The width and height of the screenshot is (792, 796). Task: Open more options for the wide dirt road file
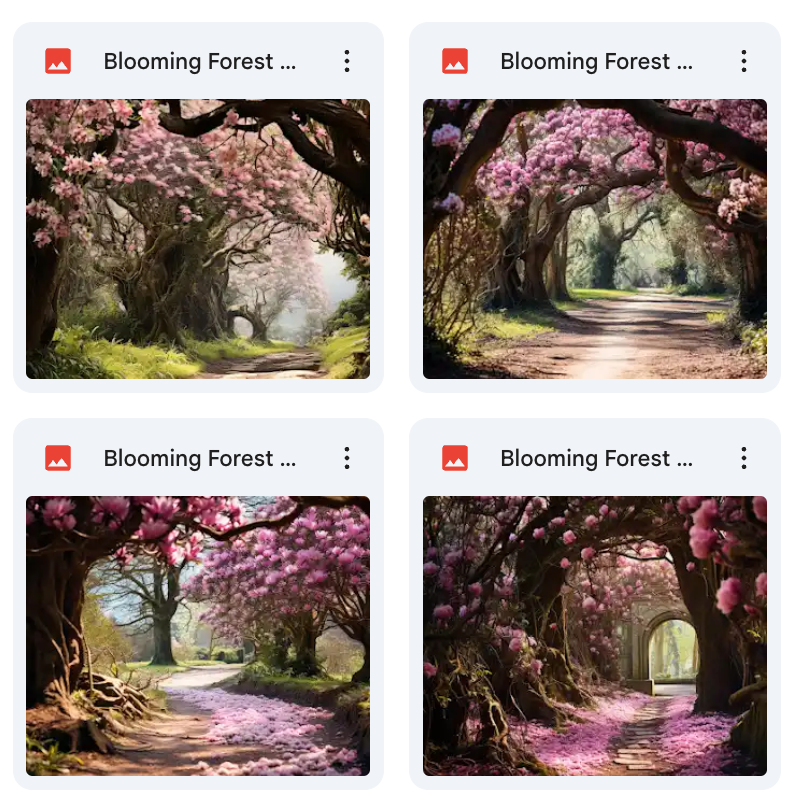pyautogui.click(x=743, y=61)
